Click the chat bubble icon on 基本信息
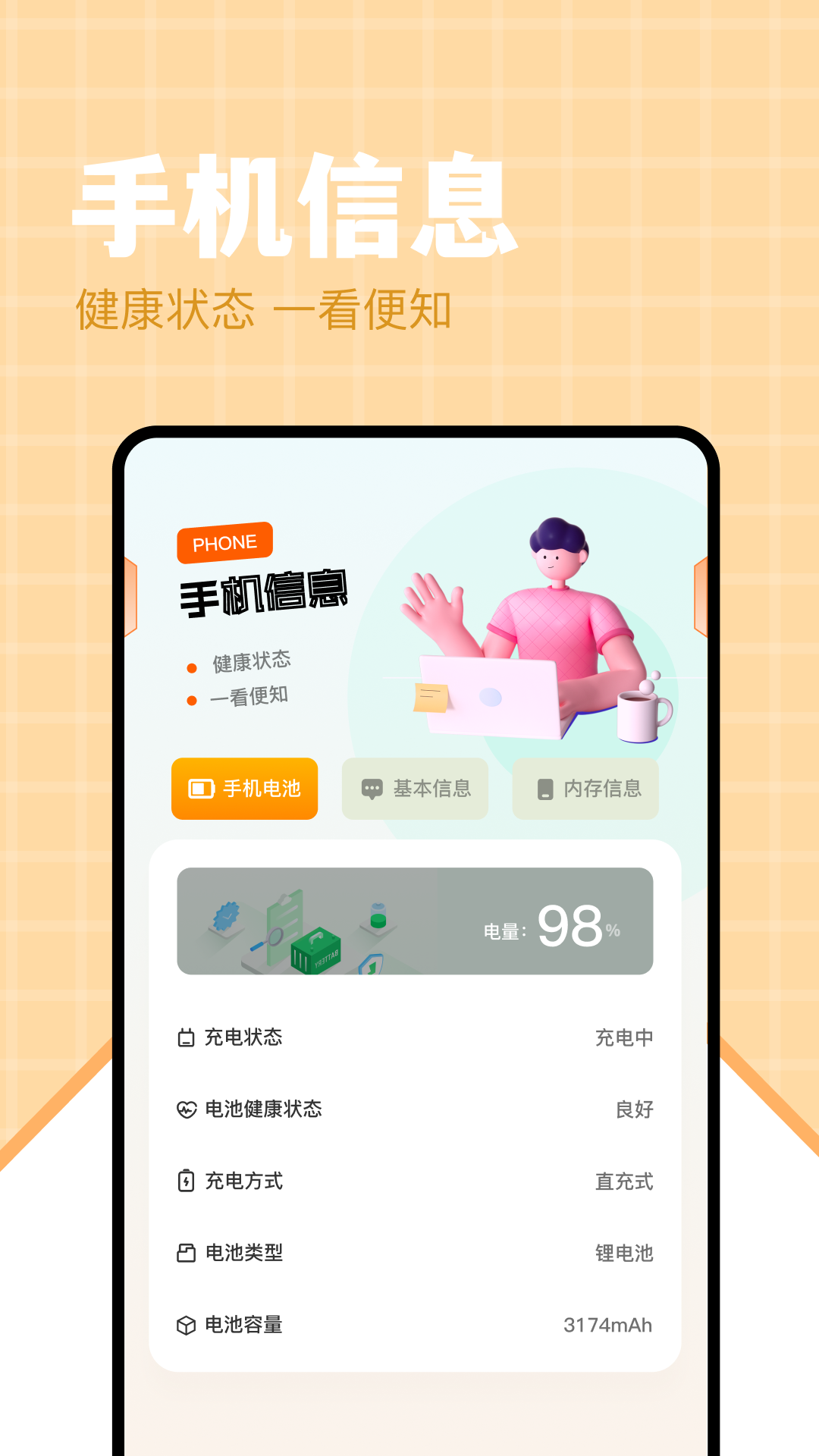This screenshot has width=819, height=1456. tap(371, 789)
